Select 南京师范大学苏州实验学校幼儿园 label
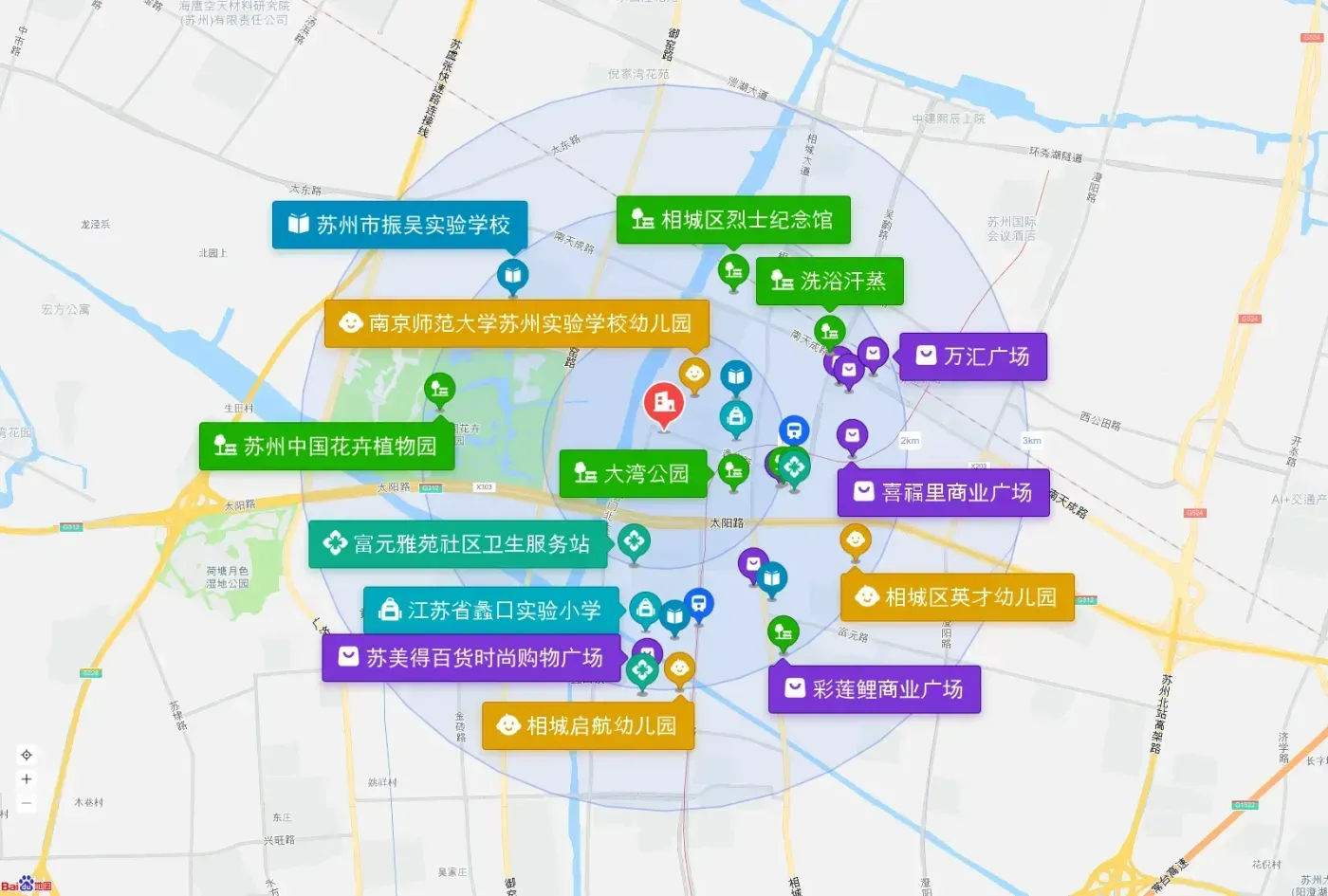The width and height of the screenshot is (1328, 896). [517, 323]
